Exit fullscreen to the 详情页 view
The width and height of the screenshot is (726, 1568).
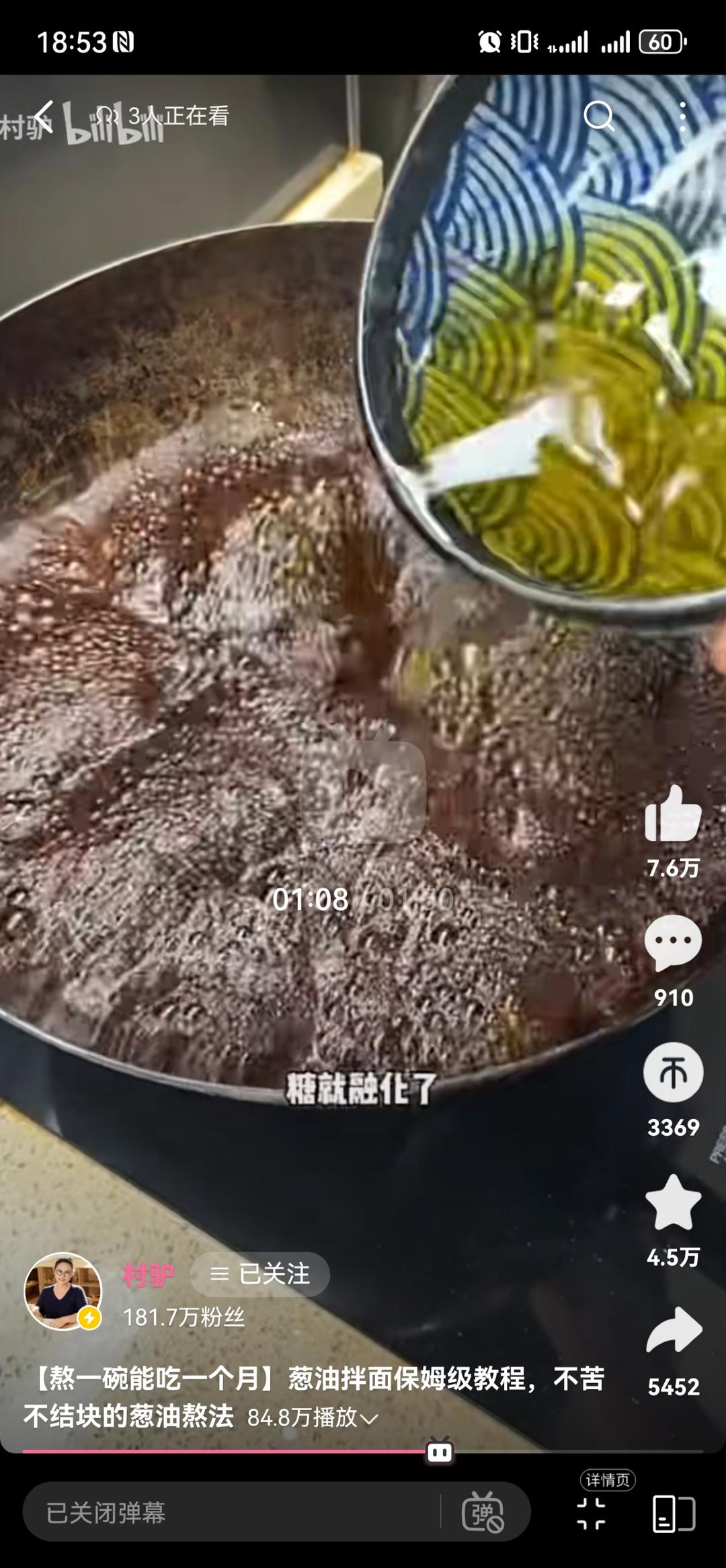pos(592,1513)
